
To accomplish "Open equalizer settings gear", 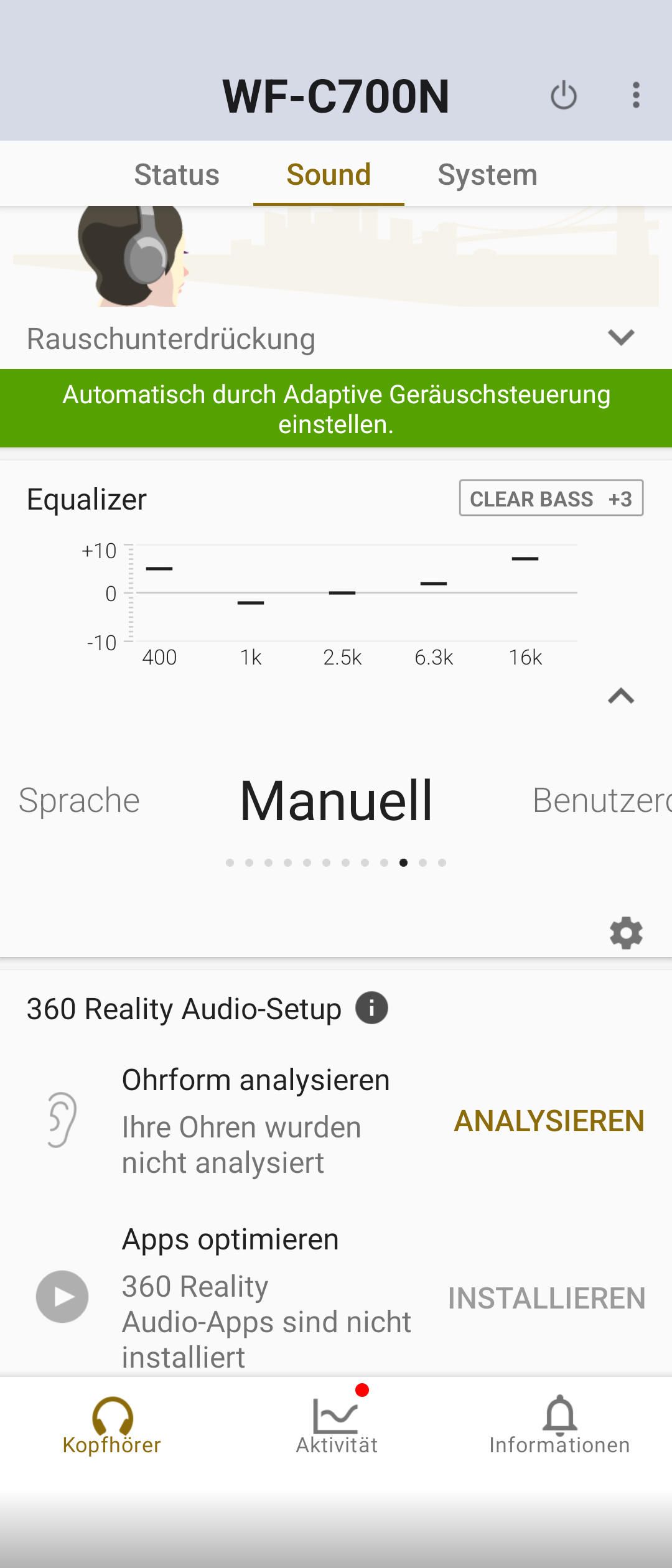I will 626,933.
